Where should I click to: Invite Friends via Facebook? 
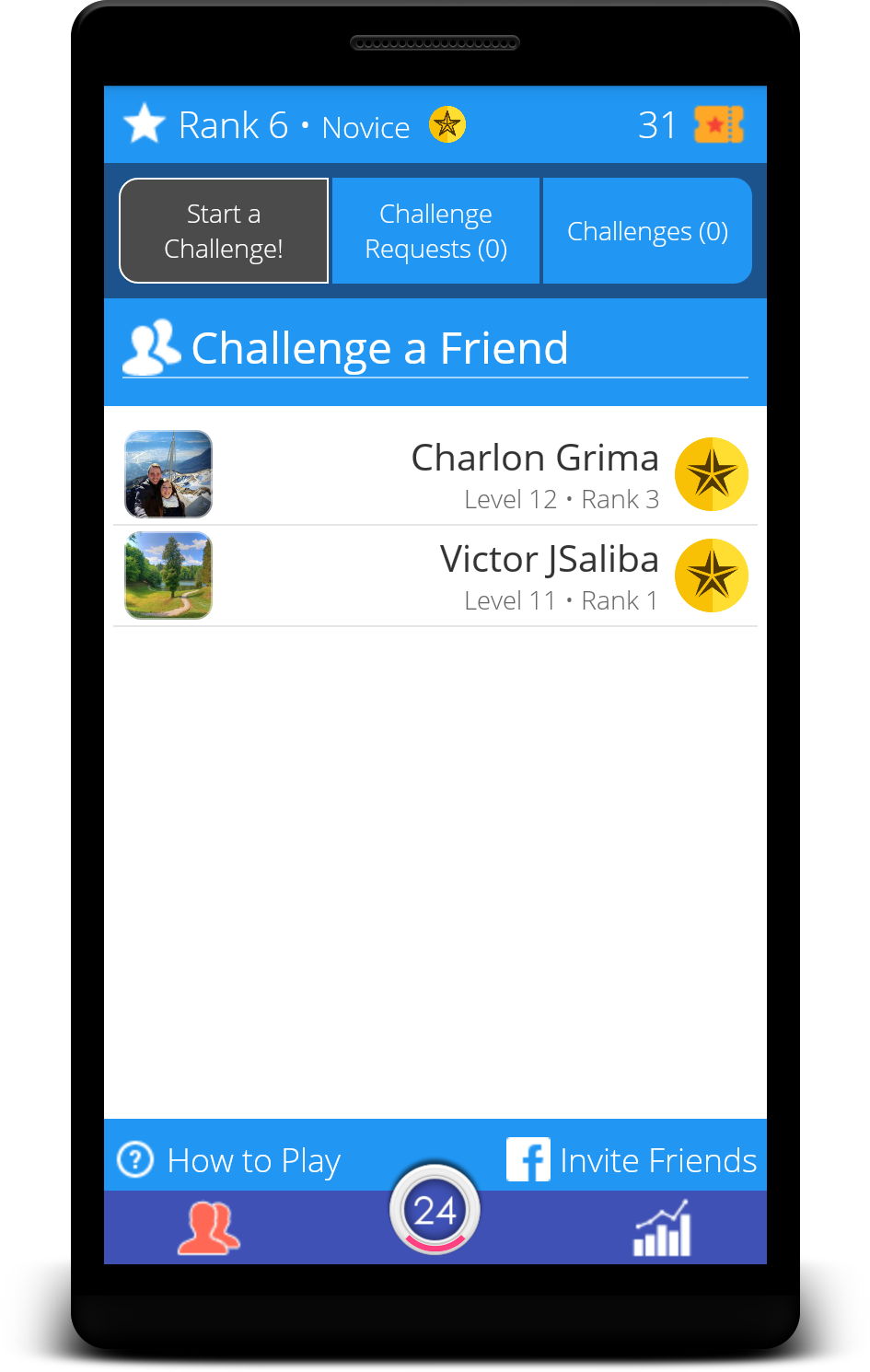coord(632,1160)
